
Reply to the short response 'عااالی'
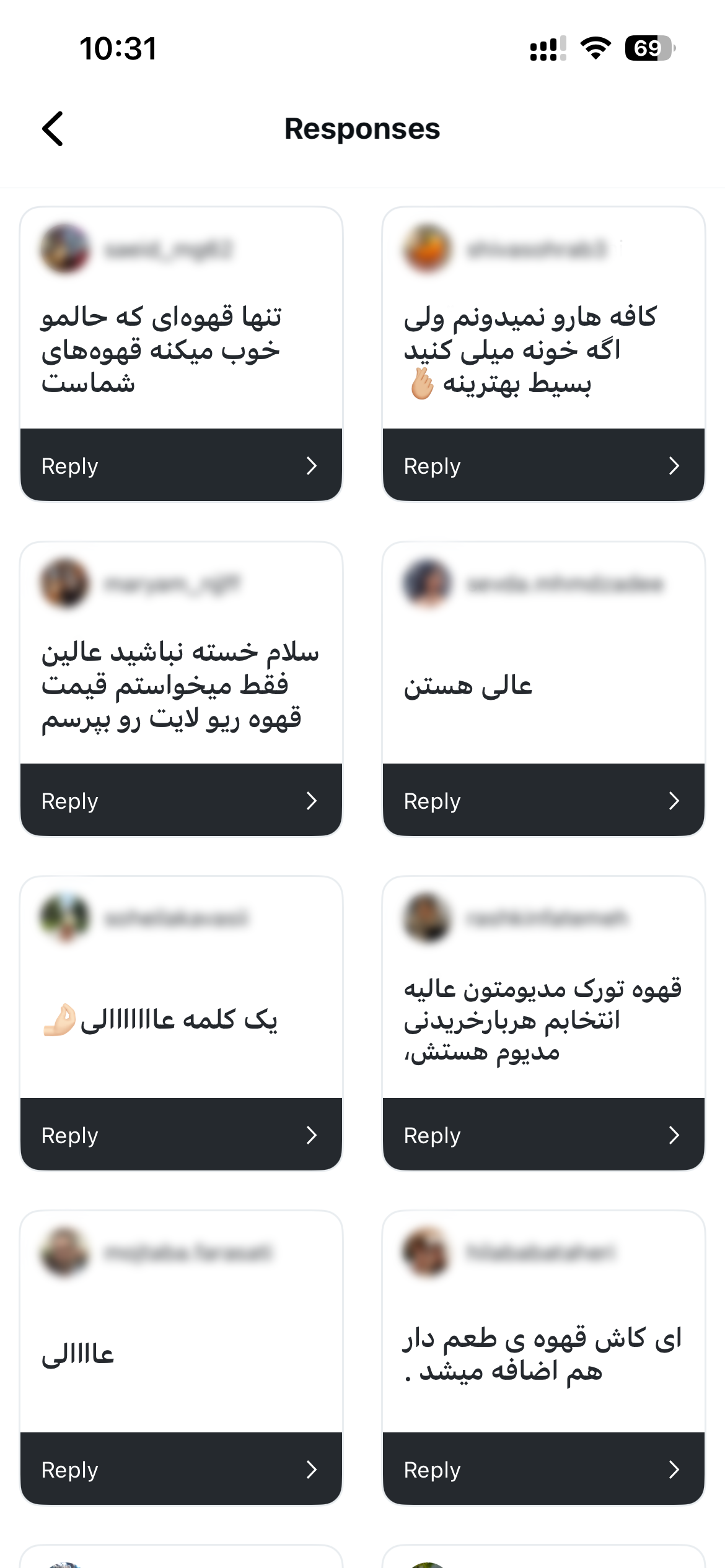[x=180, y=1470]
